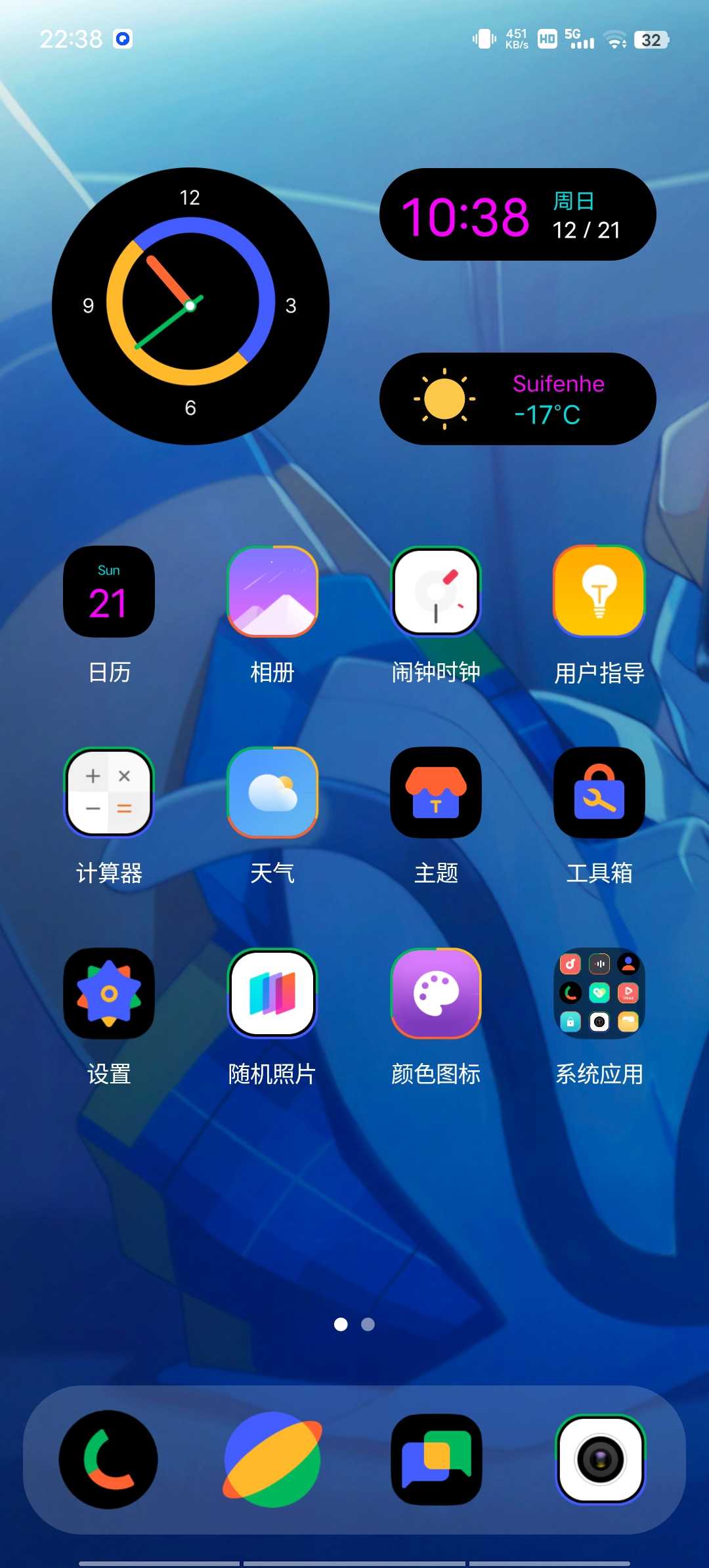Screen dimensions: 709x1568
Task: Open the 天气 weather app
Action: point(272,793)
